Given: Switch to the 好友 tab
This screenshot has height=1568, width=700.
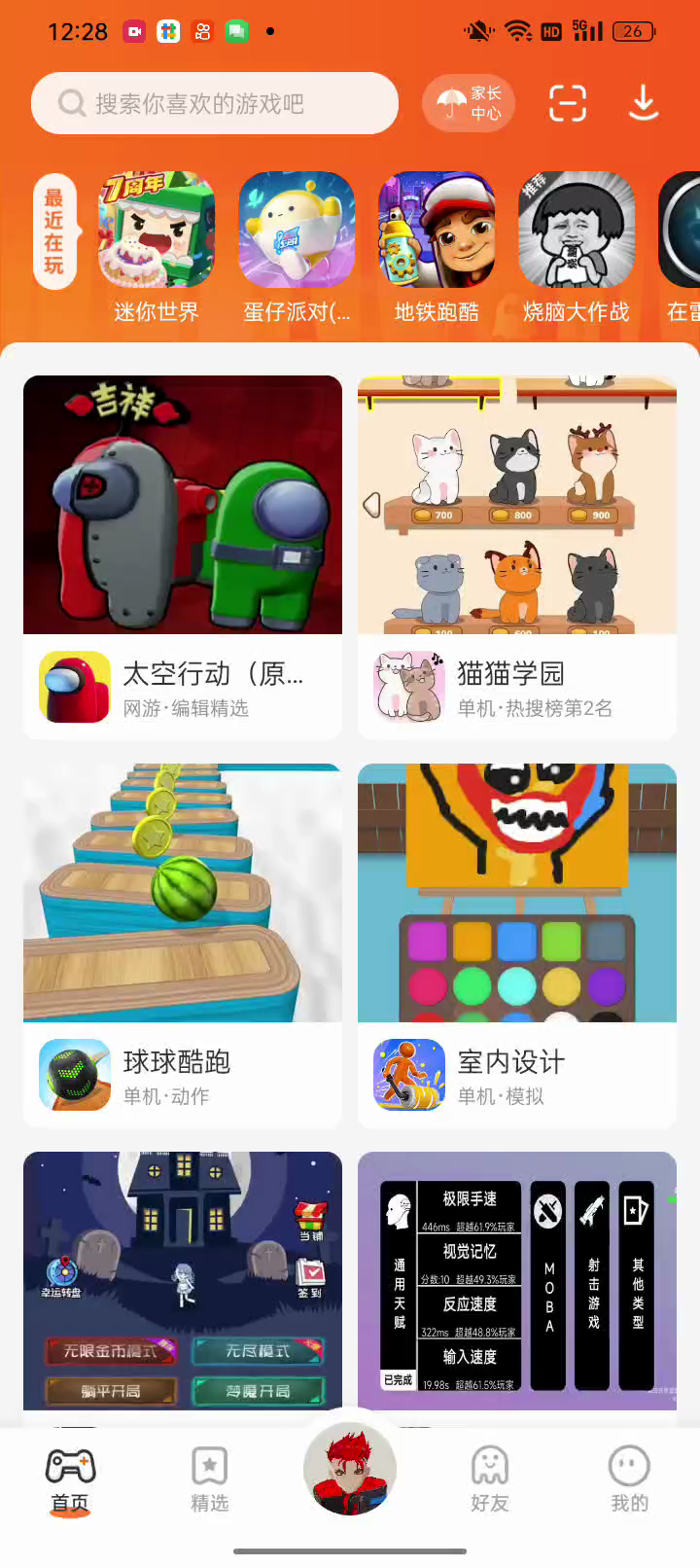Looking at the screenshot, I should 490,1480.
